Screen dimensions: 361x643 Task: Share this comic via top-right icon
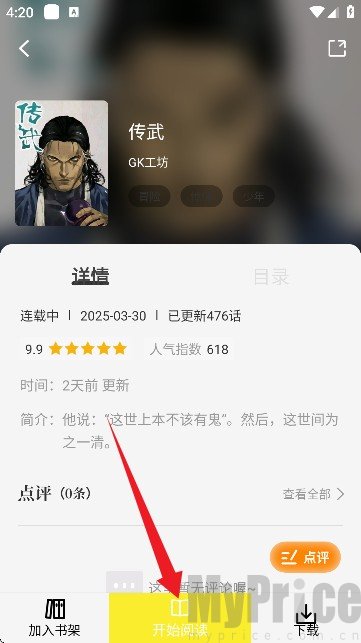pyautogui.click(x=337, y=48)
